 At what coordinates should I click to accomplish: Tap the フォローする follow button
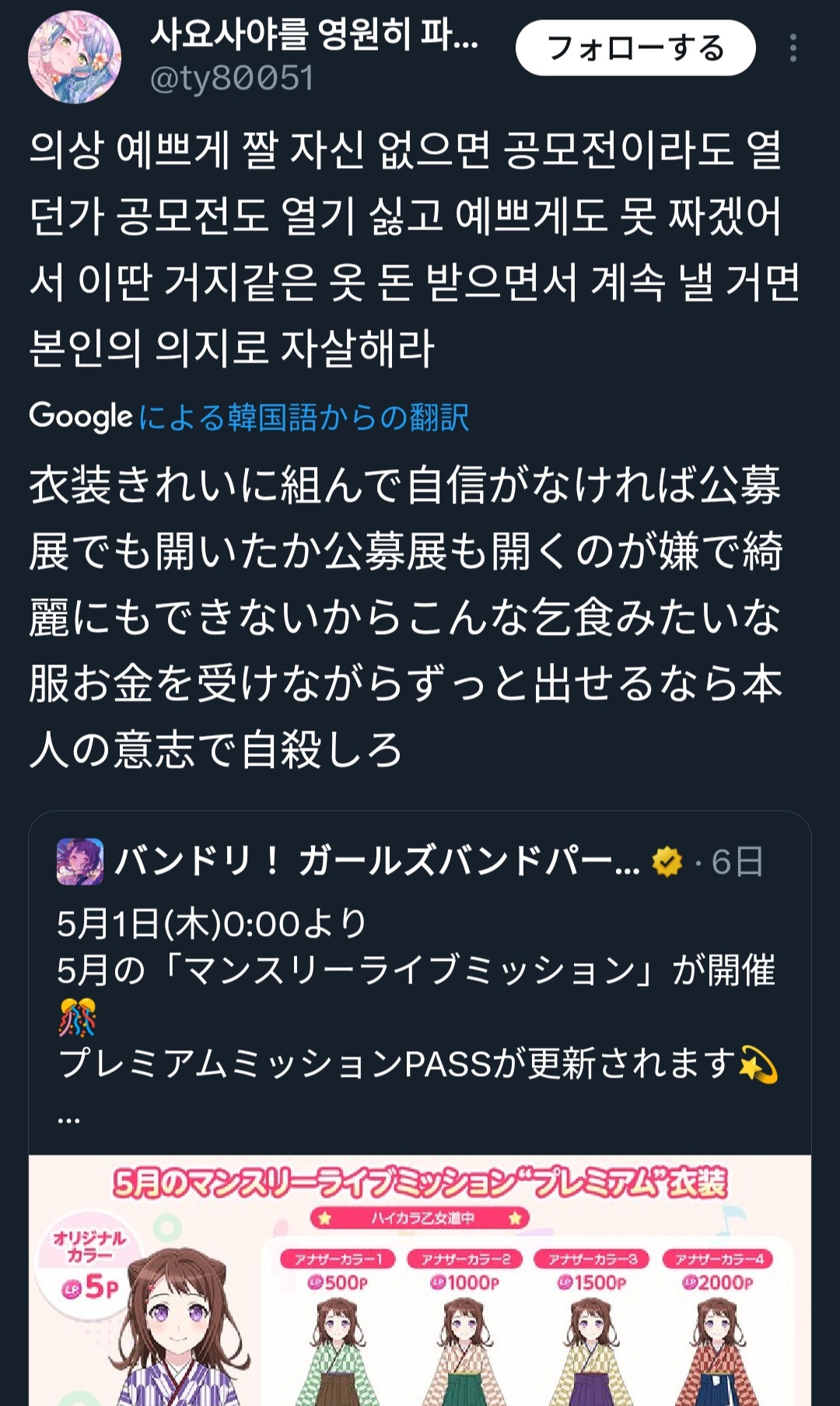(635, 48)
